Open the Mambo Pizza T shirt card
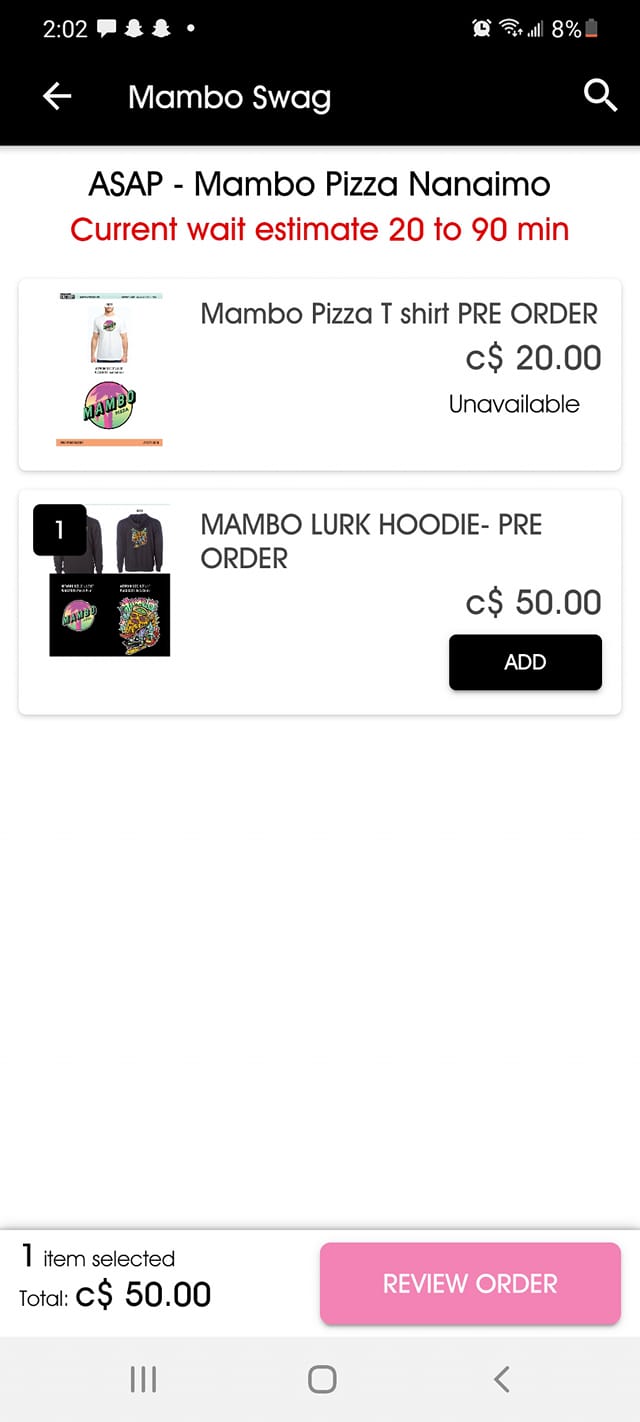Screen dimensions: 640x1422 tap(320, 374)
